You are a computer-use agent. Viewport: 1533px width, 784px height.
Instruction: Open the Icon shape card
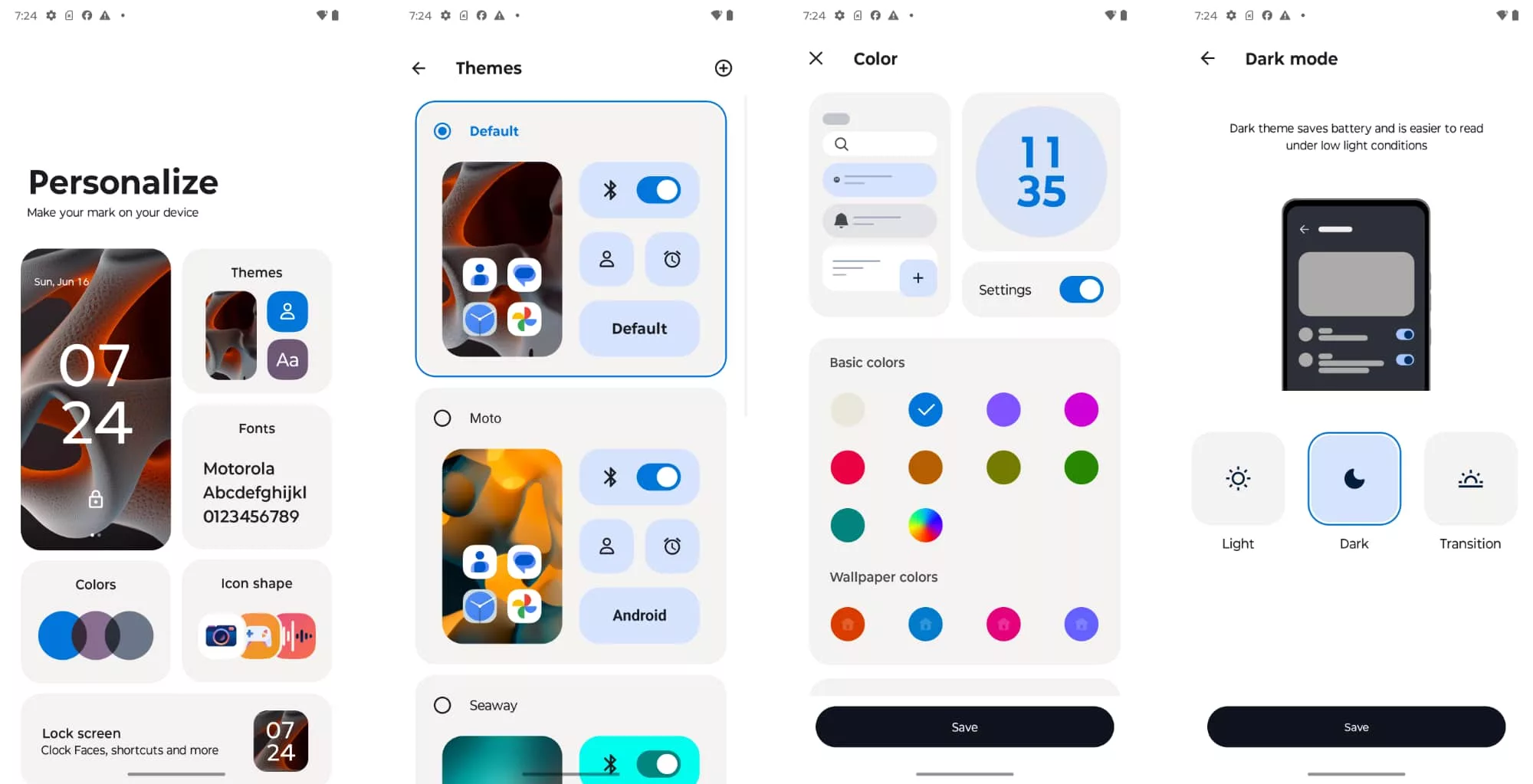click(256, 621)
